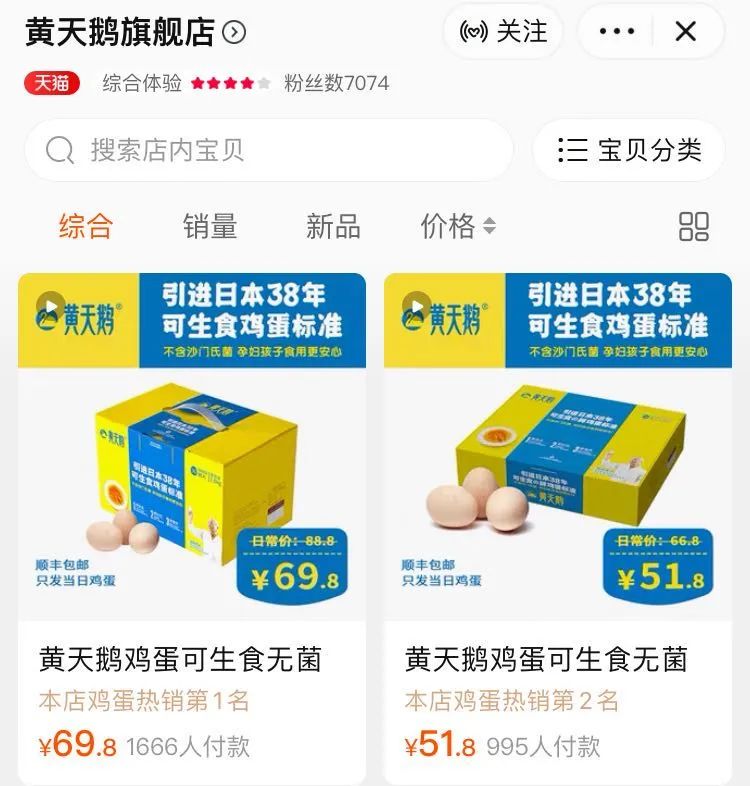
Task: Sort products by 价格
Action: (x=457, y=226)
